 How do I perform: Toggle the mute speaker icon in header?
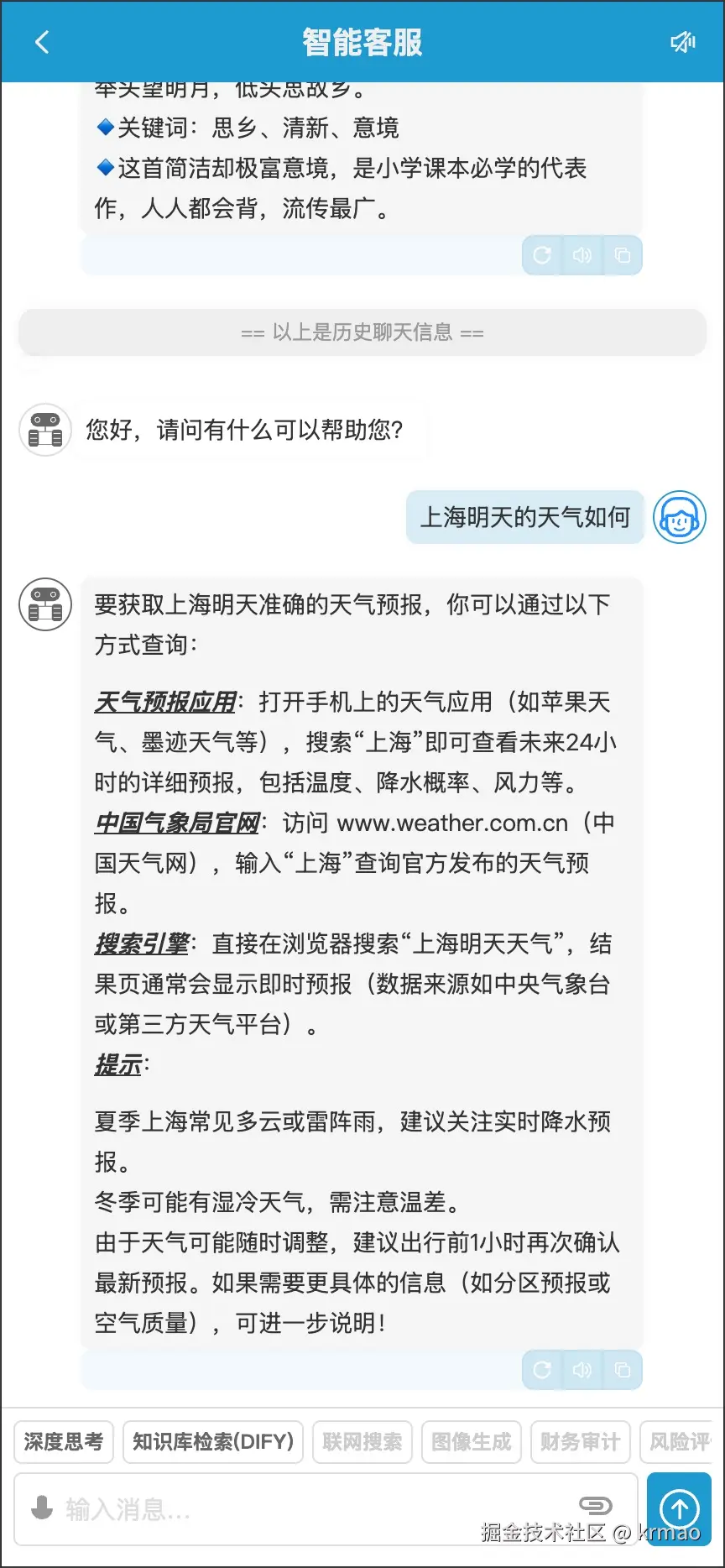click(682, 42)
